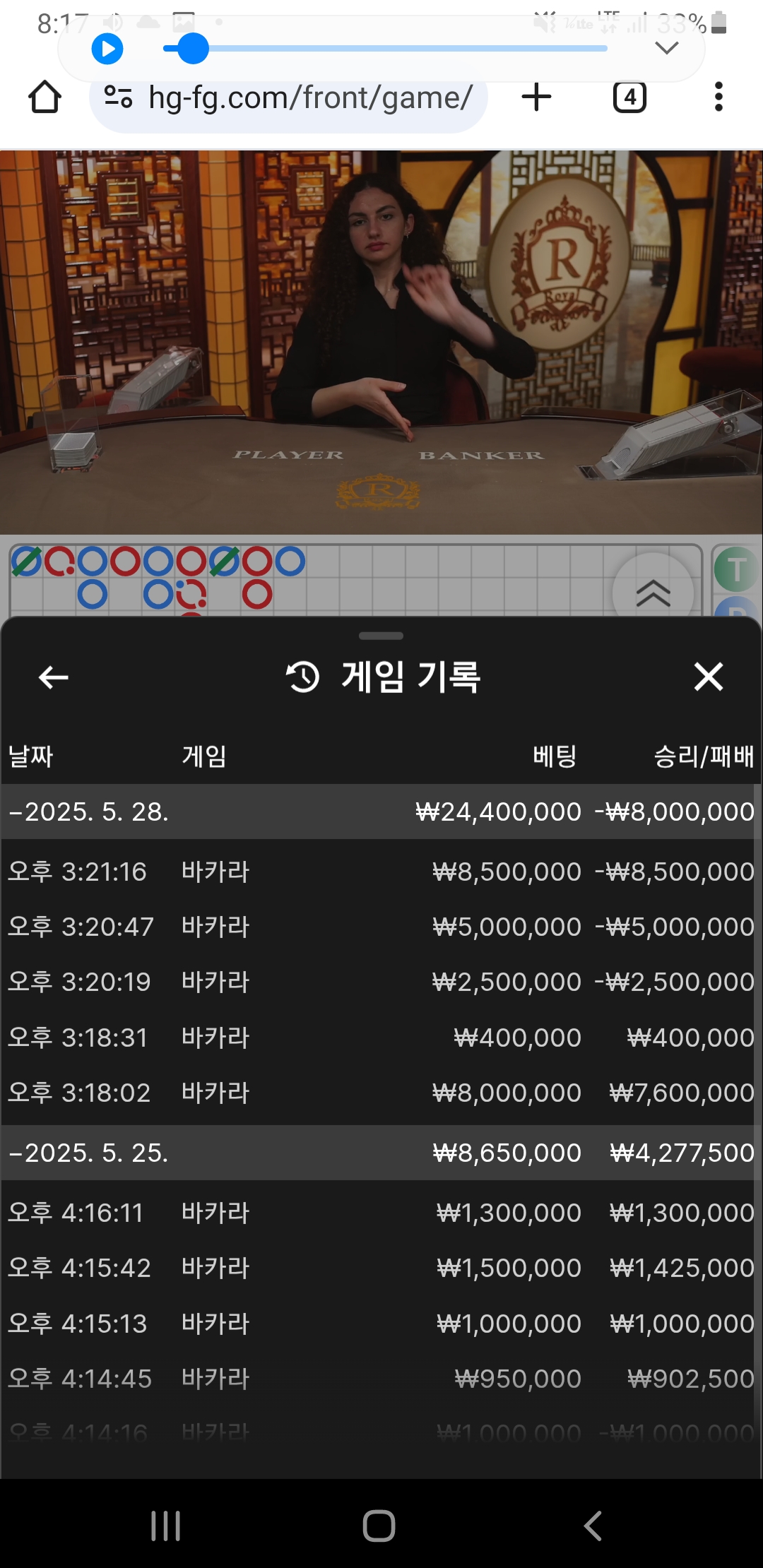Go back using system navigation bar
The width and height of the screenshot is (763, 1568).
(593, 1526)
